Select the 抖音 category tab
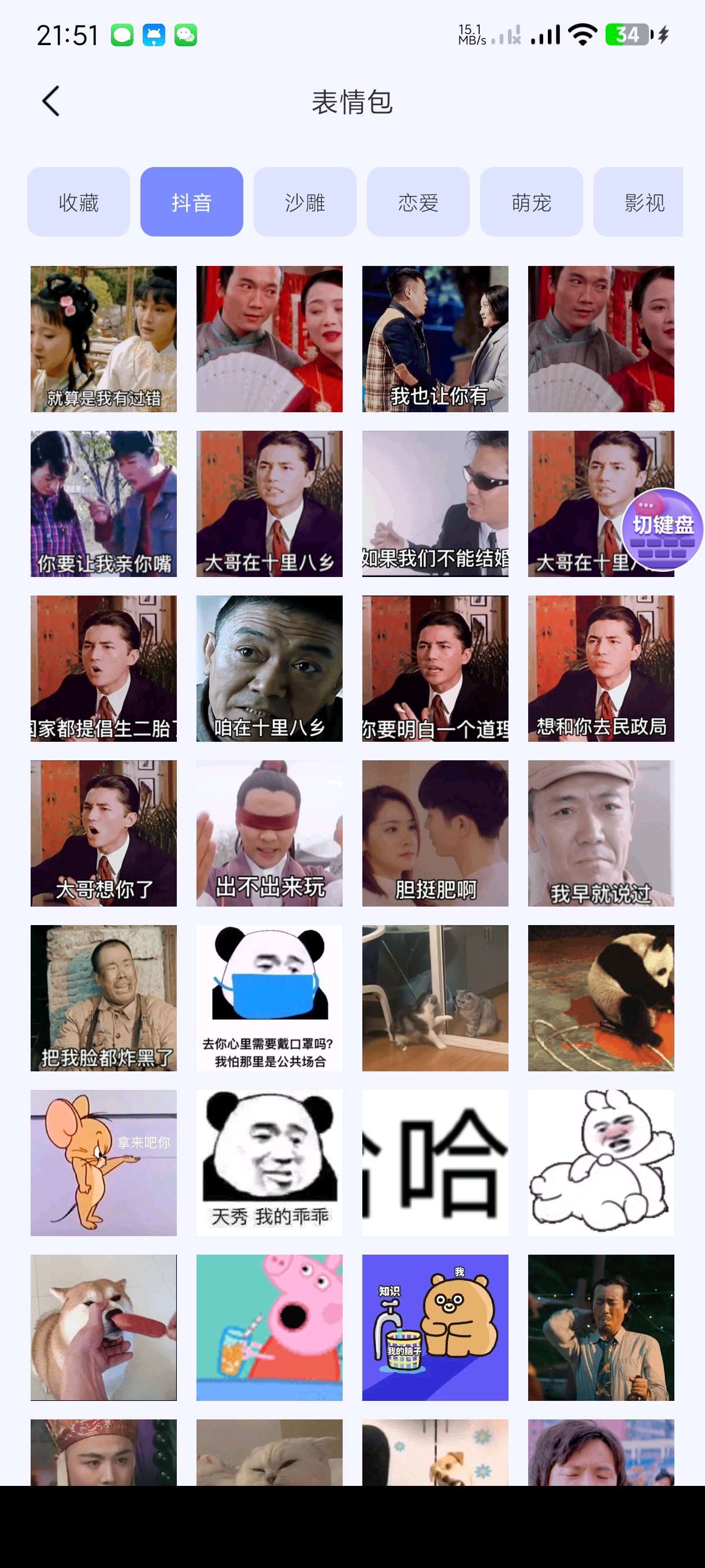Screen dimensions: 705x1568 (192, 202)
